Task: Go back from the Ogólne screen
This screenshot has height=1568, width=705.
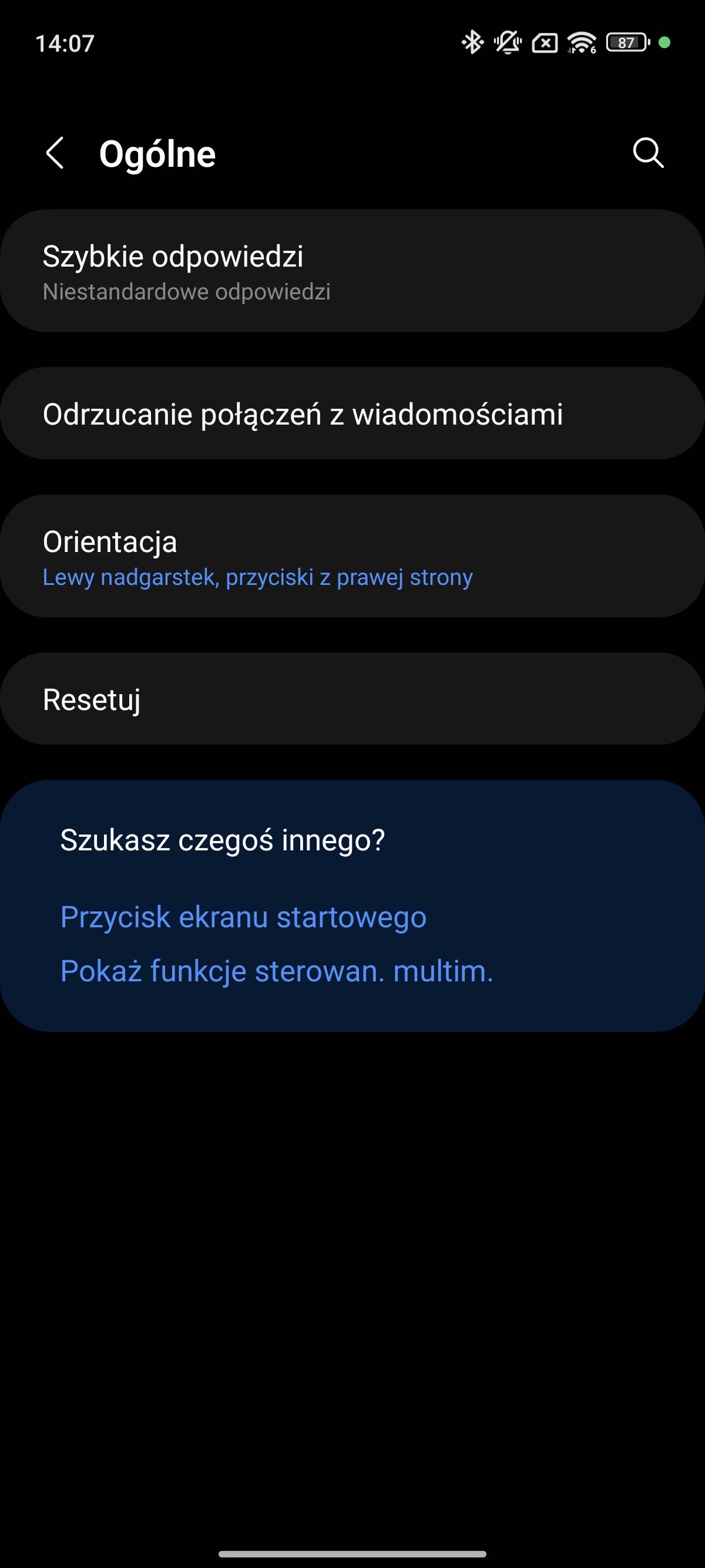Action: [55, 153]
